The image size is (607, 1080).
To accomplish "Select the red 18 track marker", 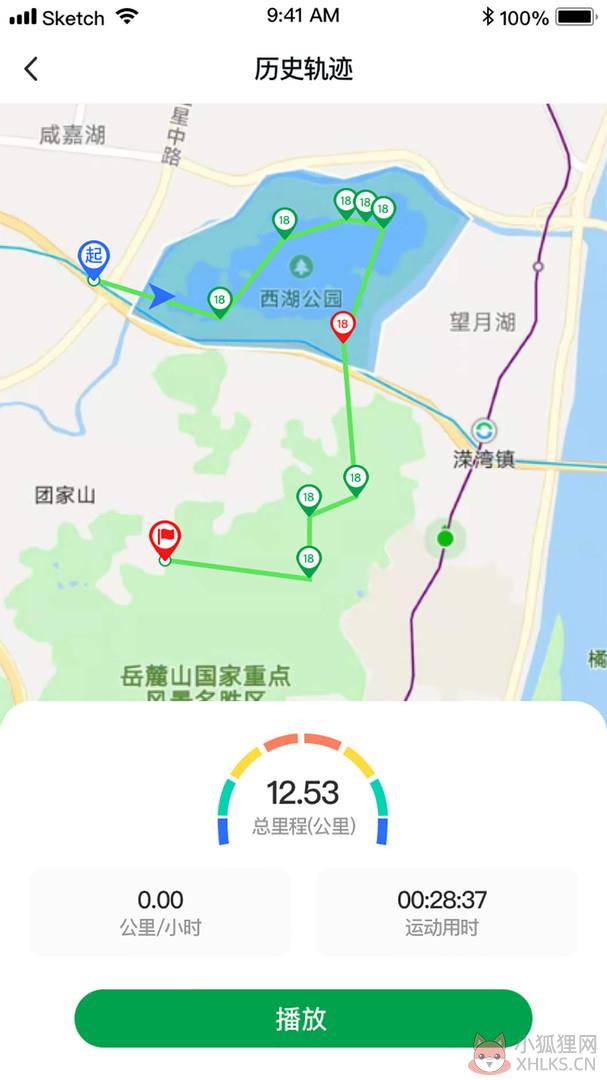I will click(x=342, y=326).
